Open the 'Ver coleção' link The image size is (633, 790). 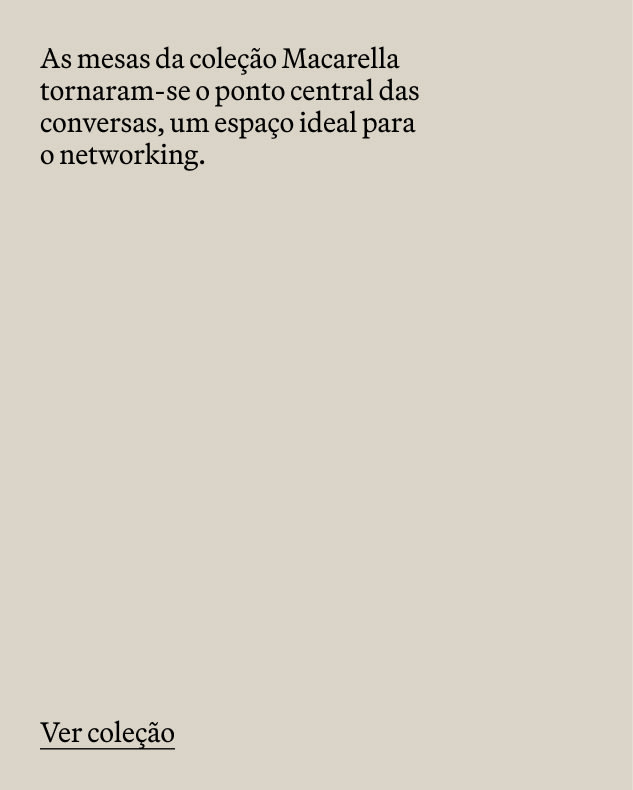(107, 733)
